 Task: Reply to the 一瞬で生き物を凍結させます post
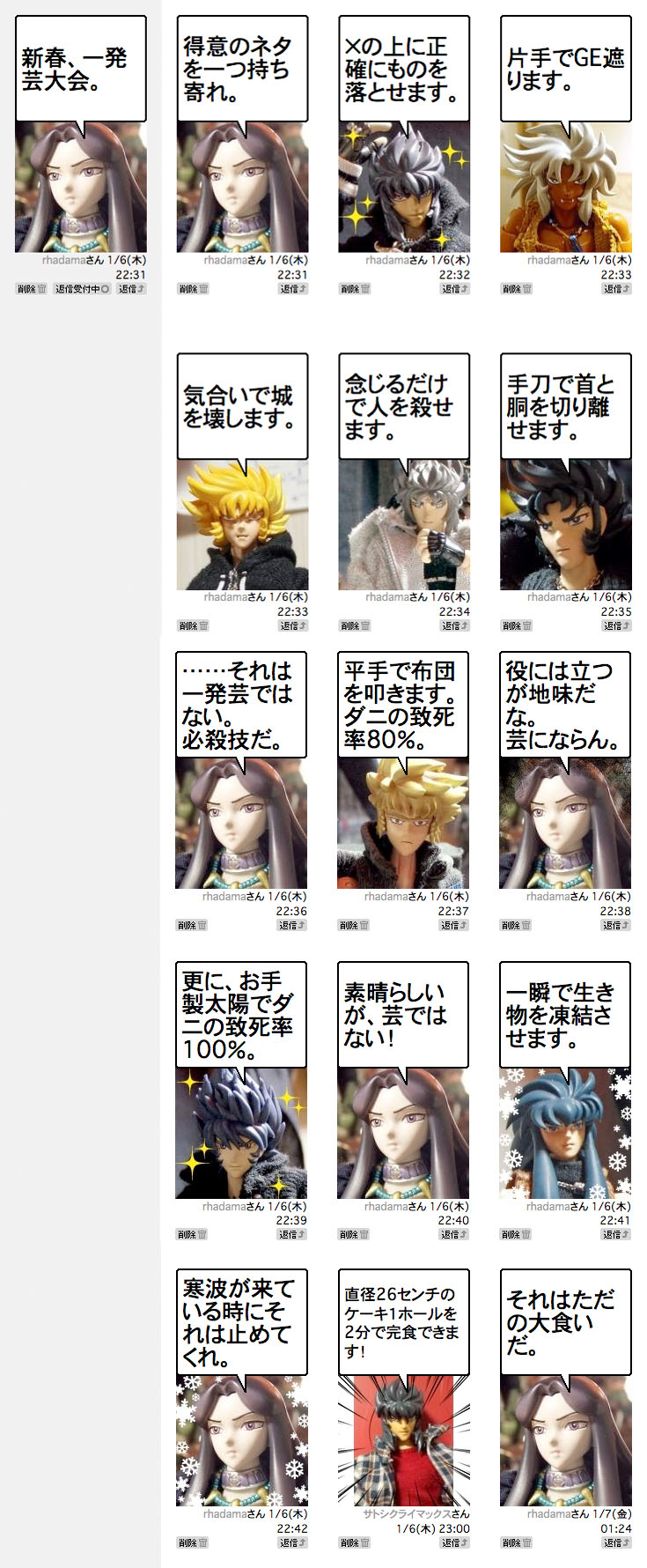coord(616,1234)
